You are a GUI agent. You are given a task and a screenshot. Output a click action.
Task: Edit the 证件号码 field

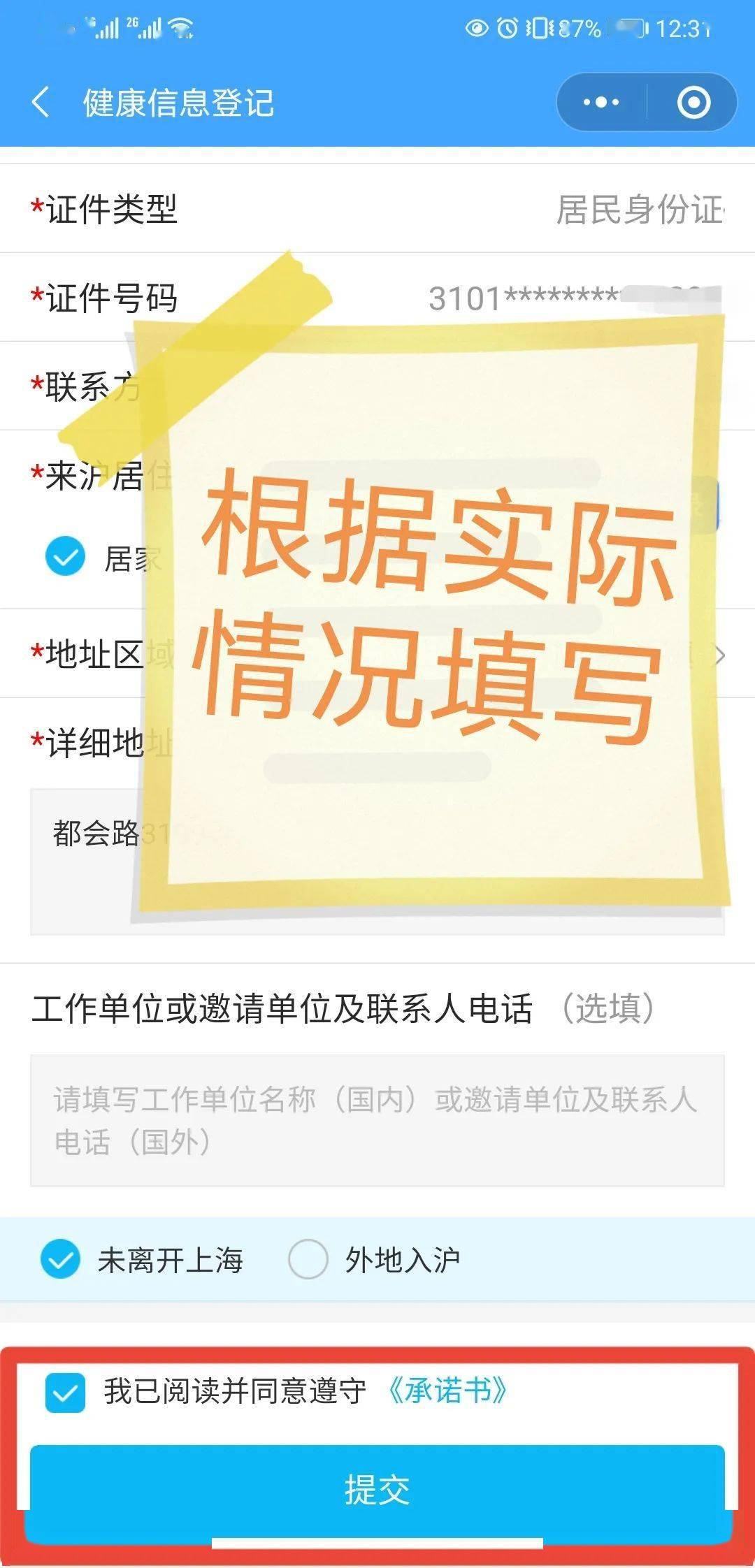click(x=573, y=298)
